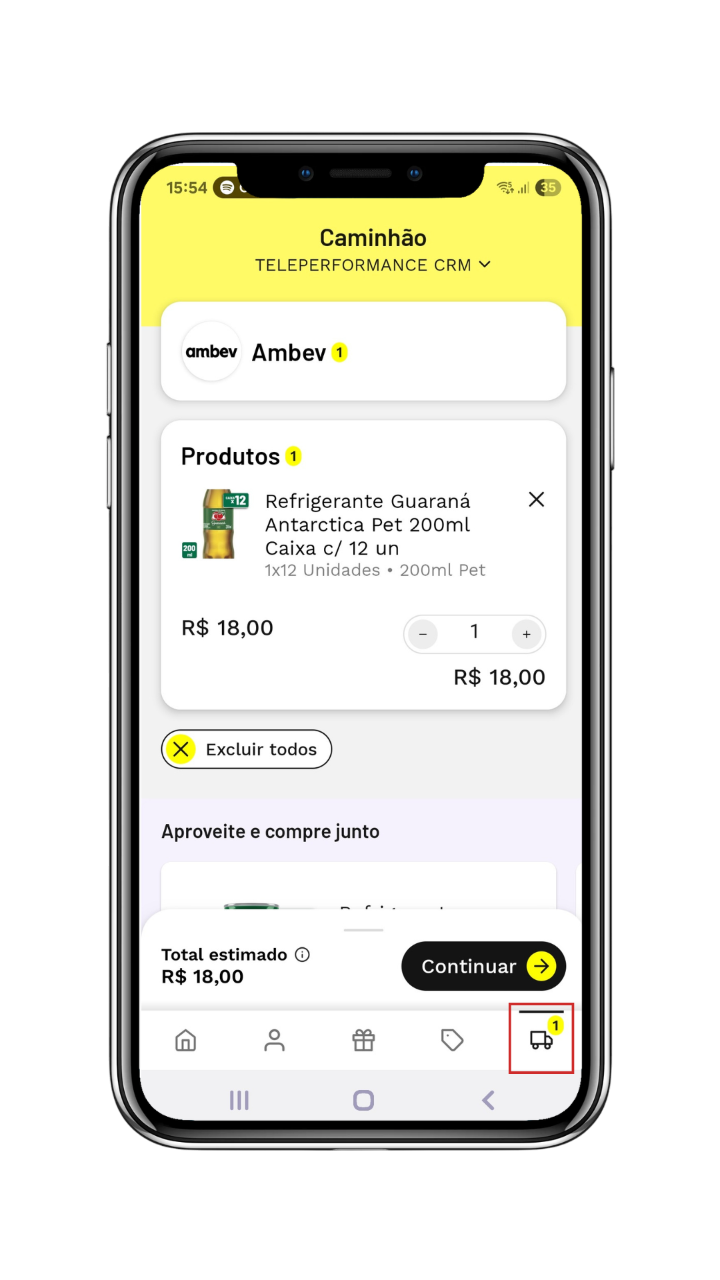The height and width of the screenshot is (1280, 720).
Task: Open recent apps from navigation bar
Action: (x=239, y=1100)
